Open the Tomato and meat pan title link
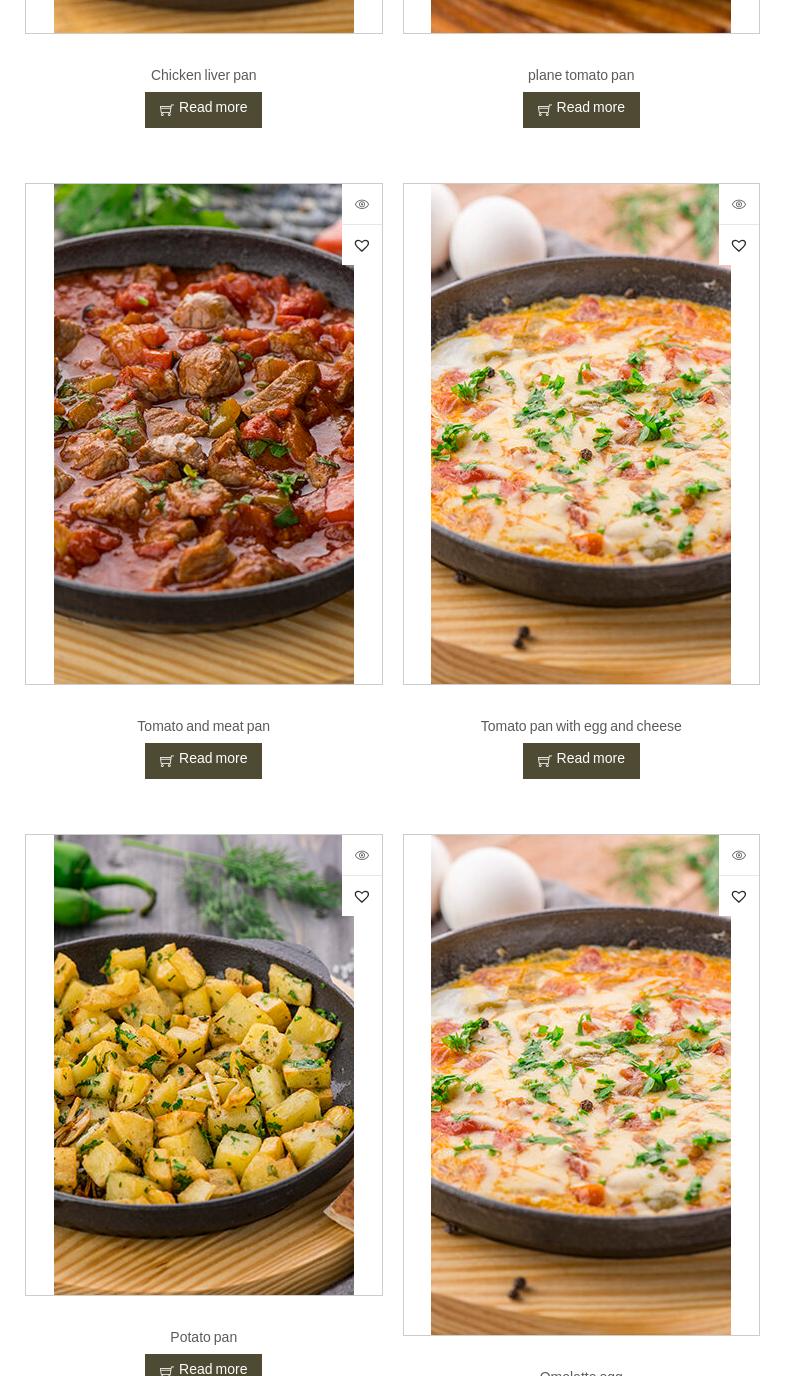This screenshot has height=1376, width=785. [203, 726]
